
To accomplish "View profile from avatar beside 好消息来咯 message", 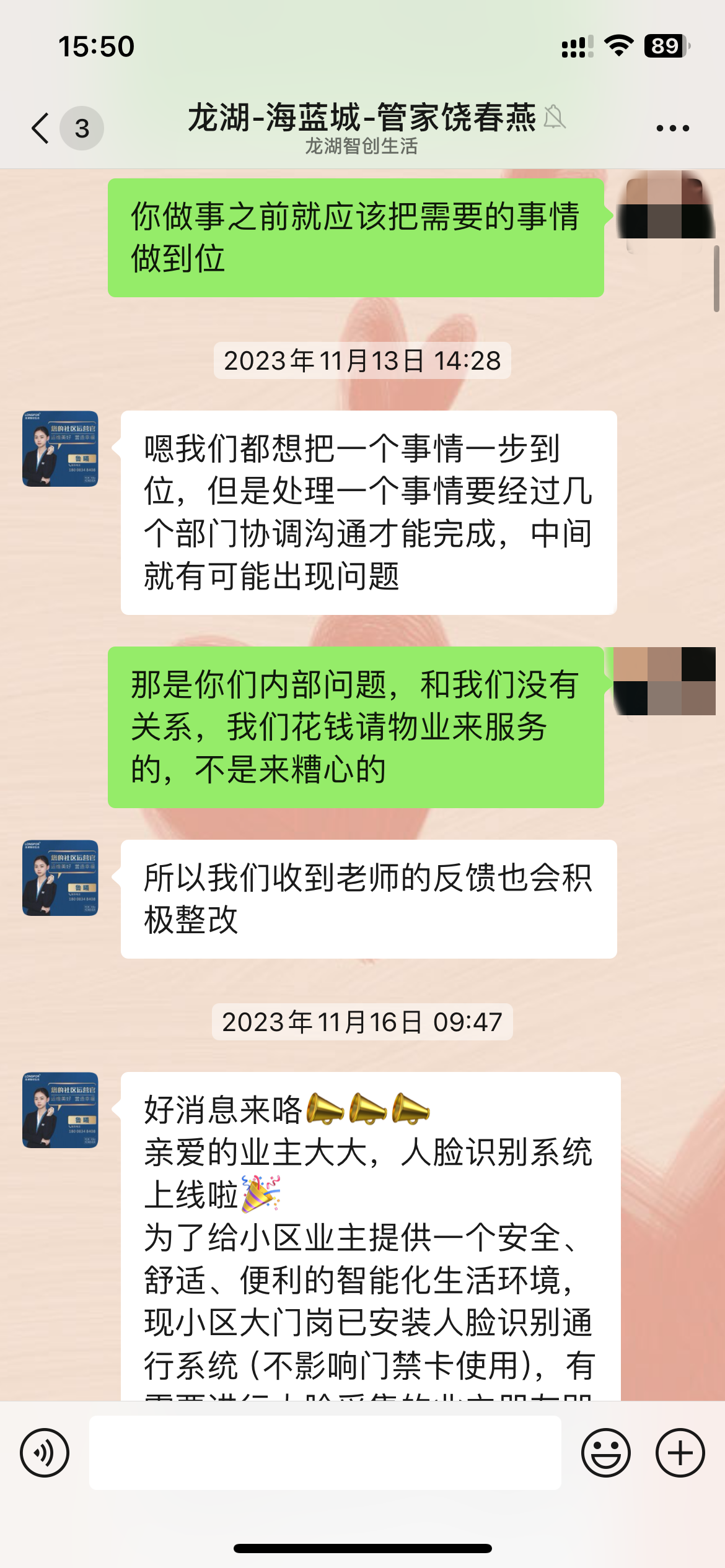I will point(60,1110).
